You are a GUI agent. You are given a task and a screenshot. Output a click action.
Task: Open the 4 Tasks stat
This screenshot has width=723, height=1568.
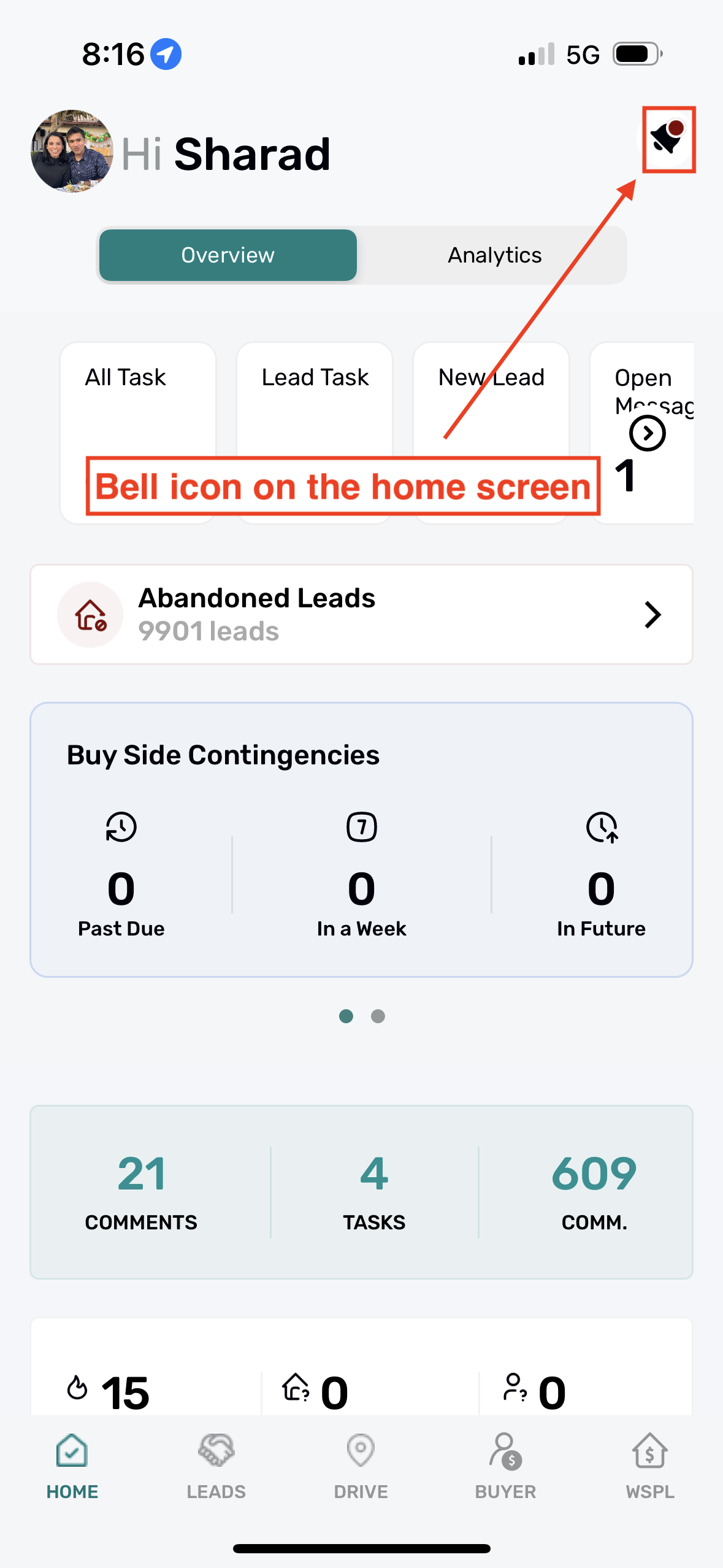coord(374,1191)
